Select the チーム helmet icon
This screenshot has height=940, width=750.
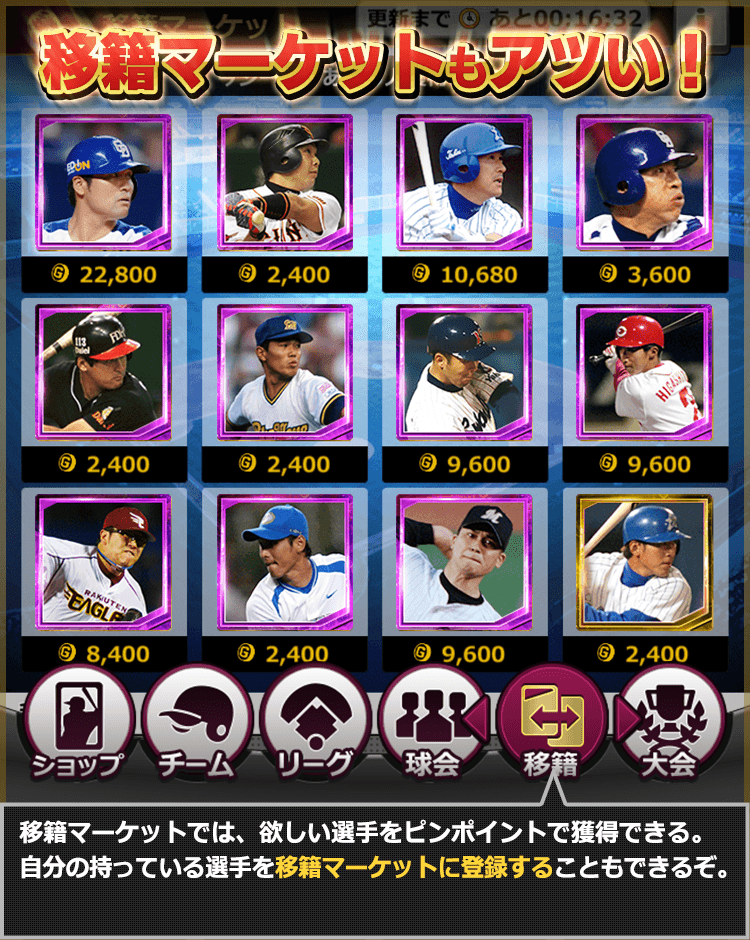(x=198, y=715)
